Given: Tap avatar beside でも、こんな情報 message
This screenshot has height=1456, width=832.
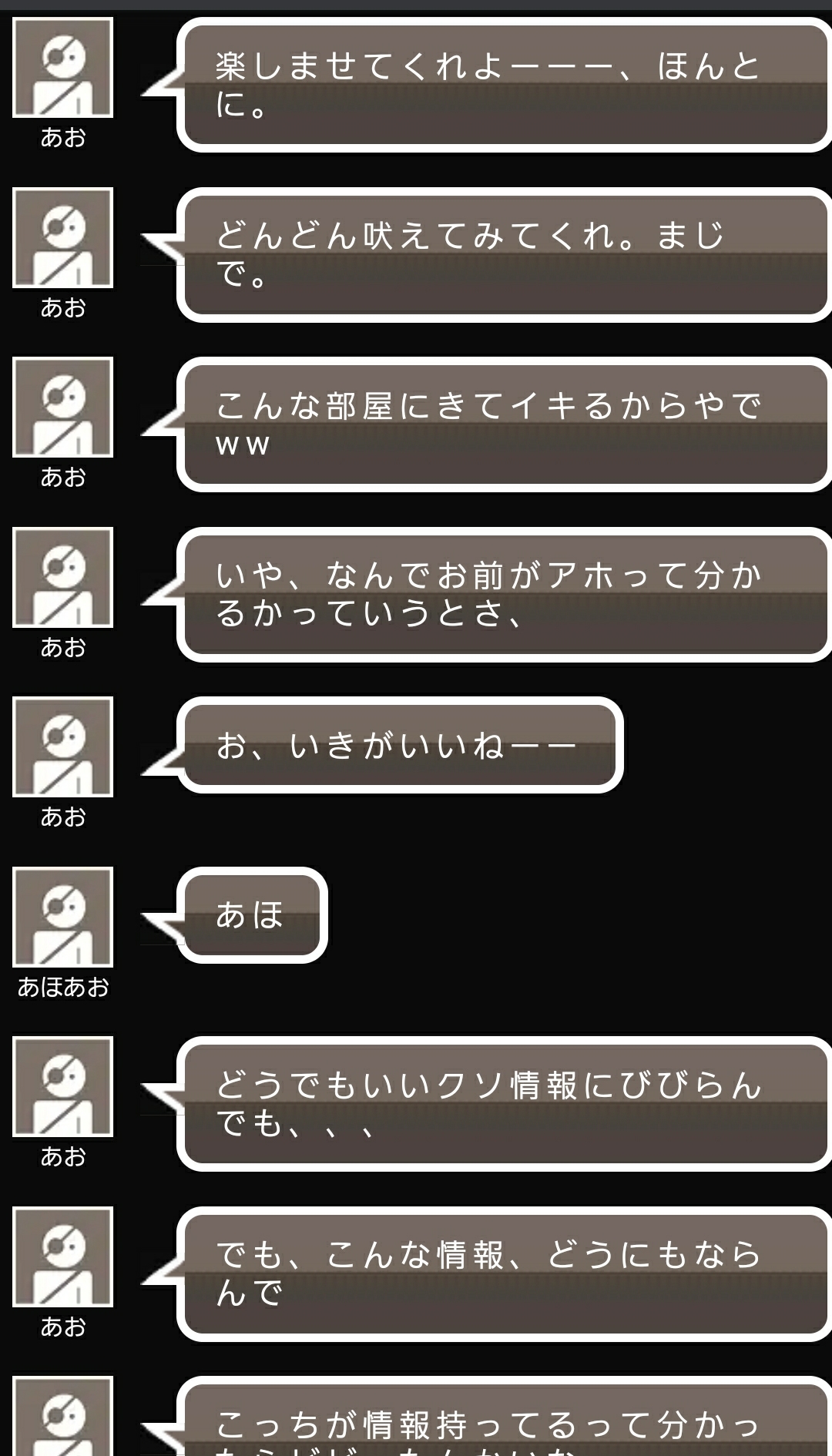Looking at the screenshot, I should (x=63, y=1256).
